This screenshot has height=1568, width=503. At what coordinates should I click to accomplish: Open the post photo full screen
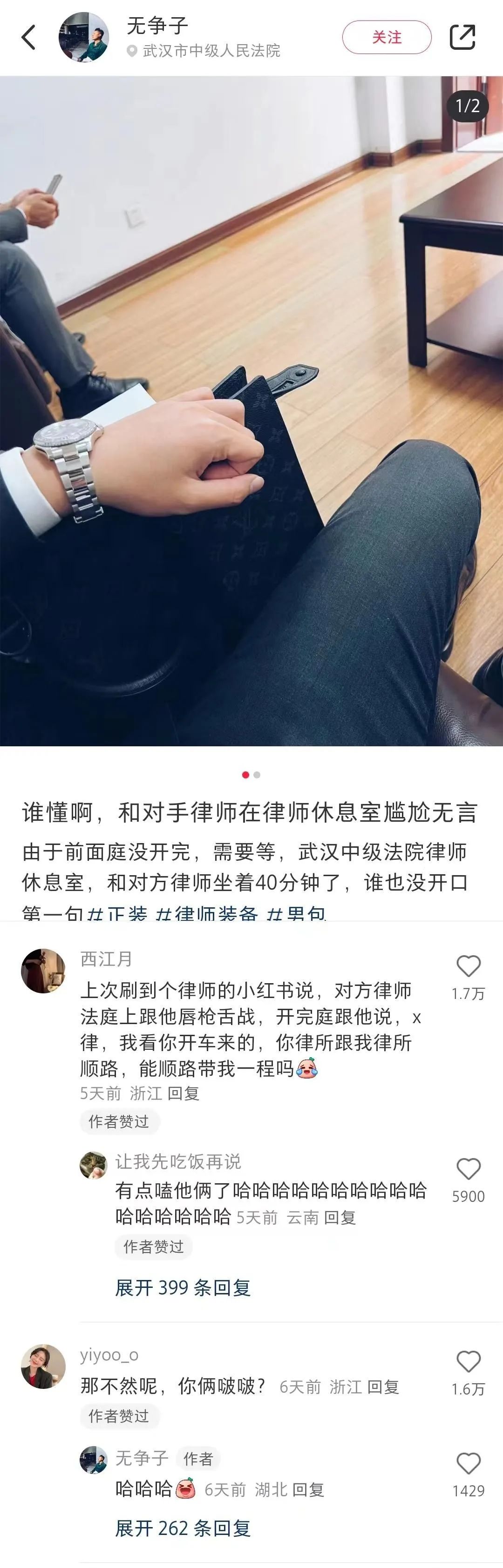(x=251, y=411)
